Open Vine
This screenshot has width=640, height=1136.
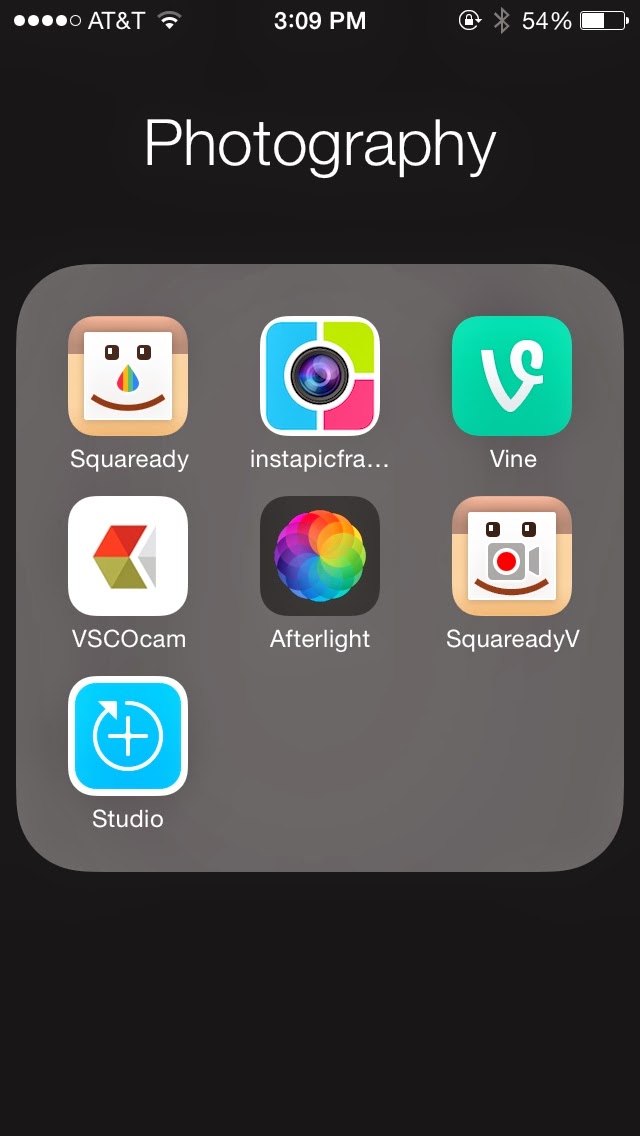pyautogui.click(x=512, y=376)
